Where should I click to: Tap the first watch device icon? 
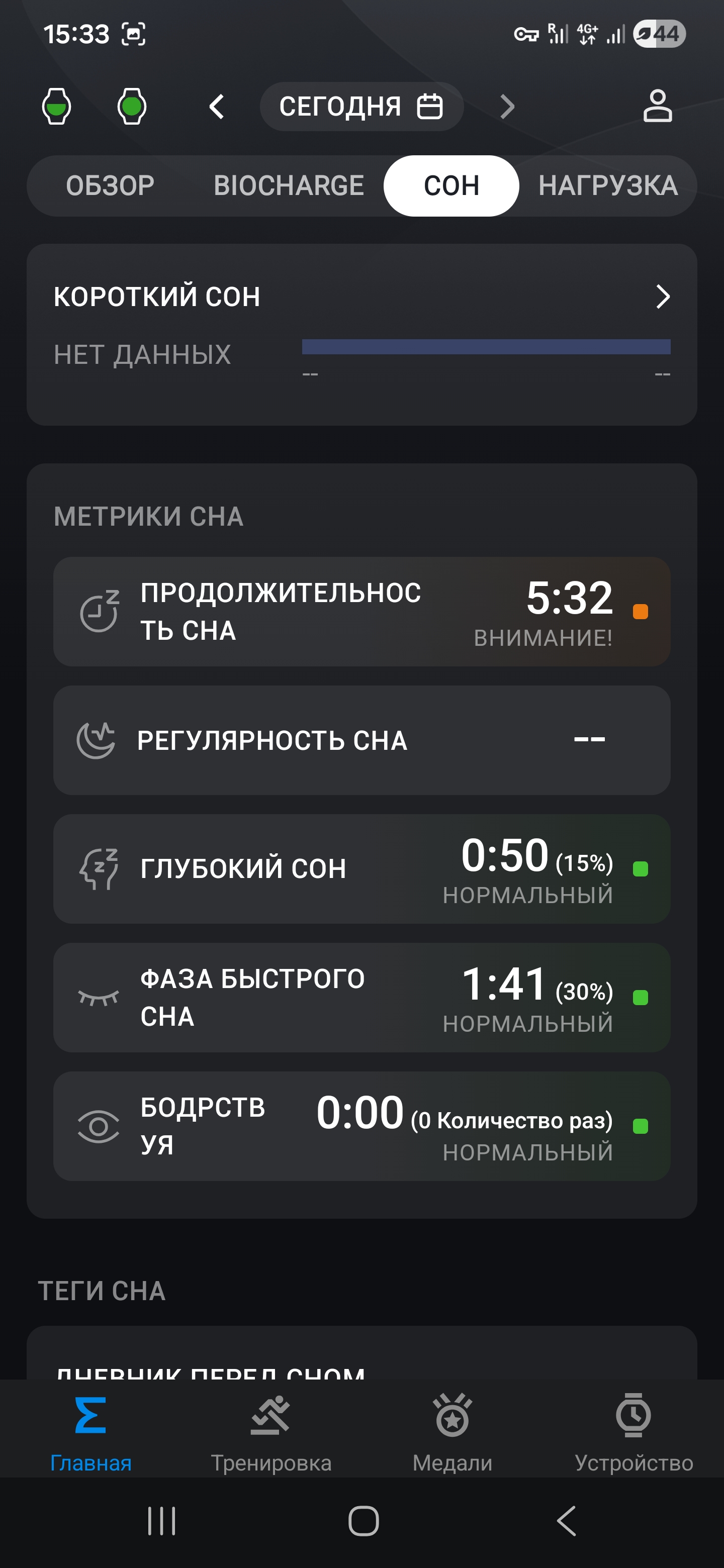click(x=57, y=107)
